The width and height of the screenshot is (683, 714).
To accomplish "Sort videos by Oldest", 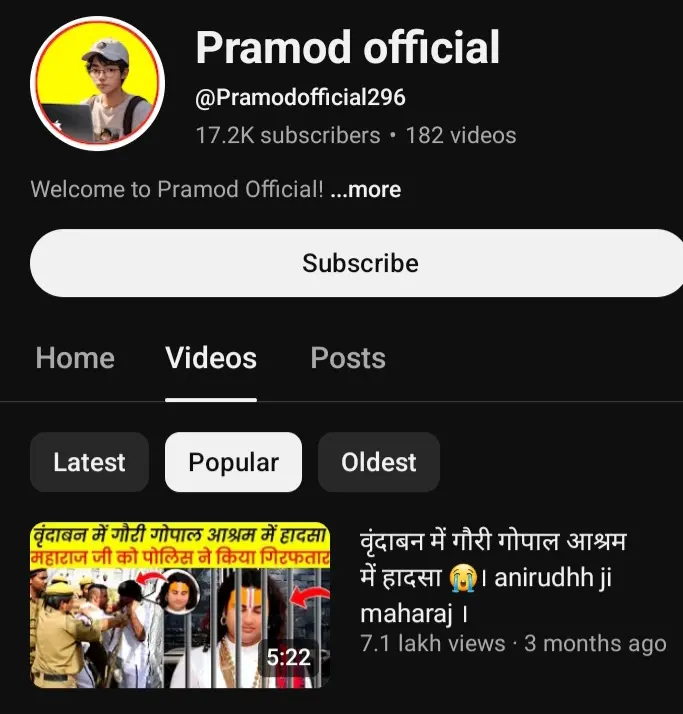I will pos(378,462).
